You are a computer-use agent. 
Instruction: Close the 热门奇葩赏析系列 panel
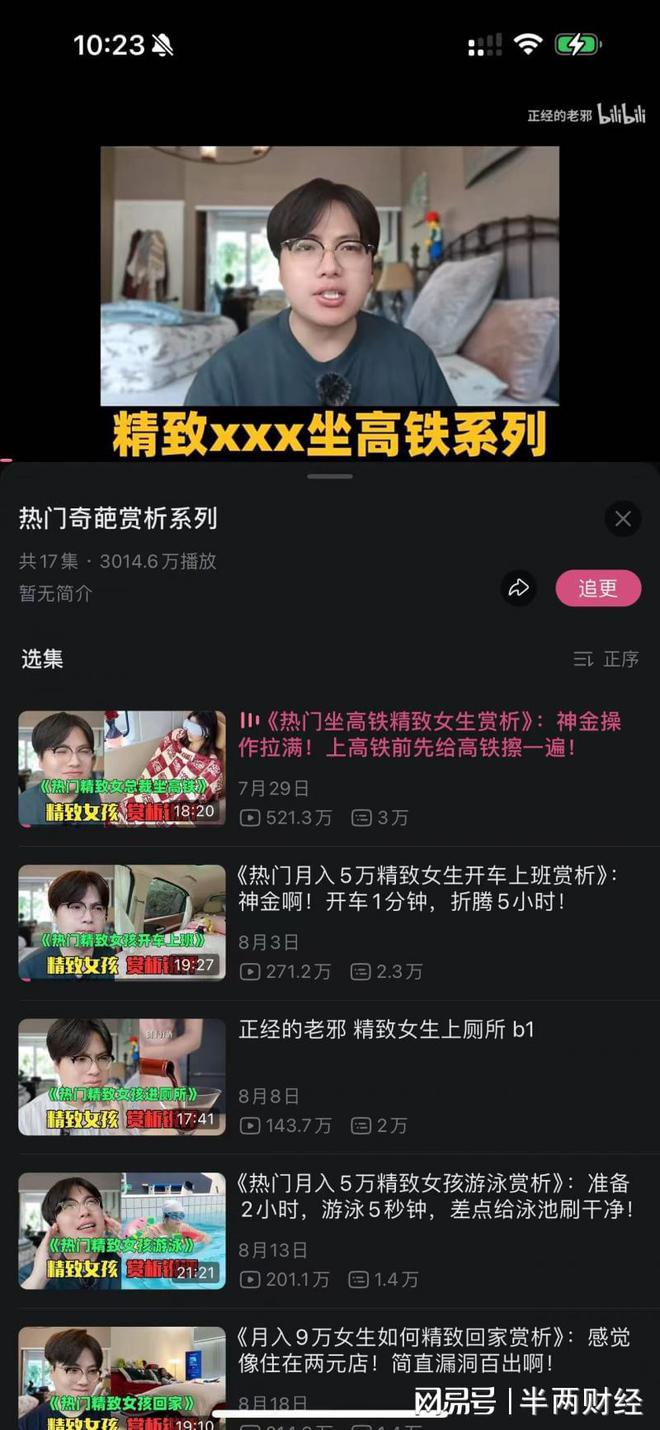tap(622, 518)
